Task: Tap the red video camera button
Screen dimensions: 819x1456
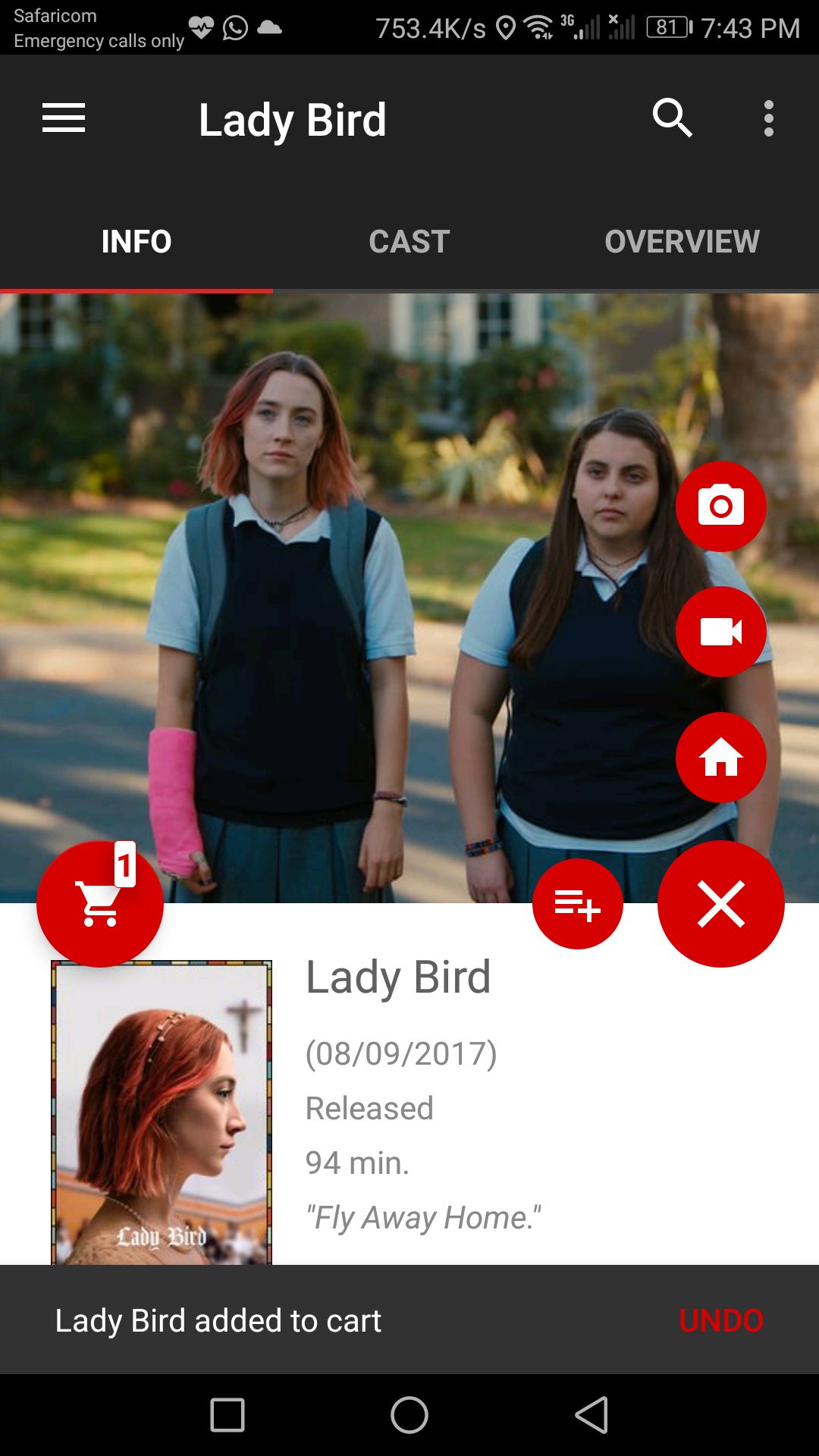Action: 720,632
